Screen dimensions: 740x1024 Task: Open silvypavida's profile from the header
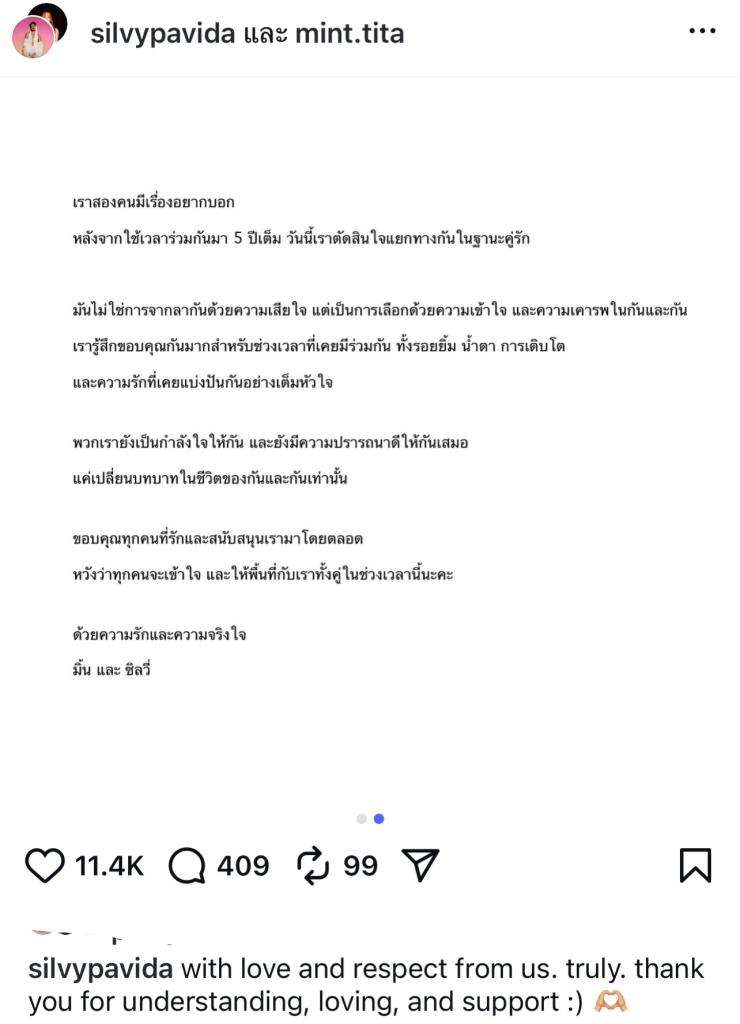162,33
